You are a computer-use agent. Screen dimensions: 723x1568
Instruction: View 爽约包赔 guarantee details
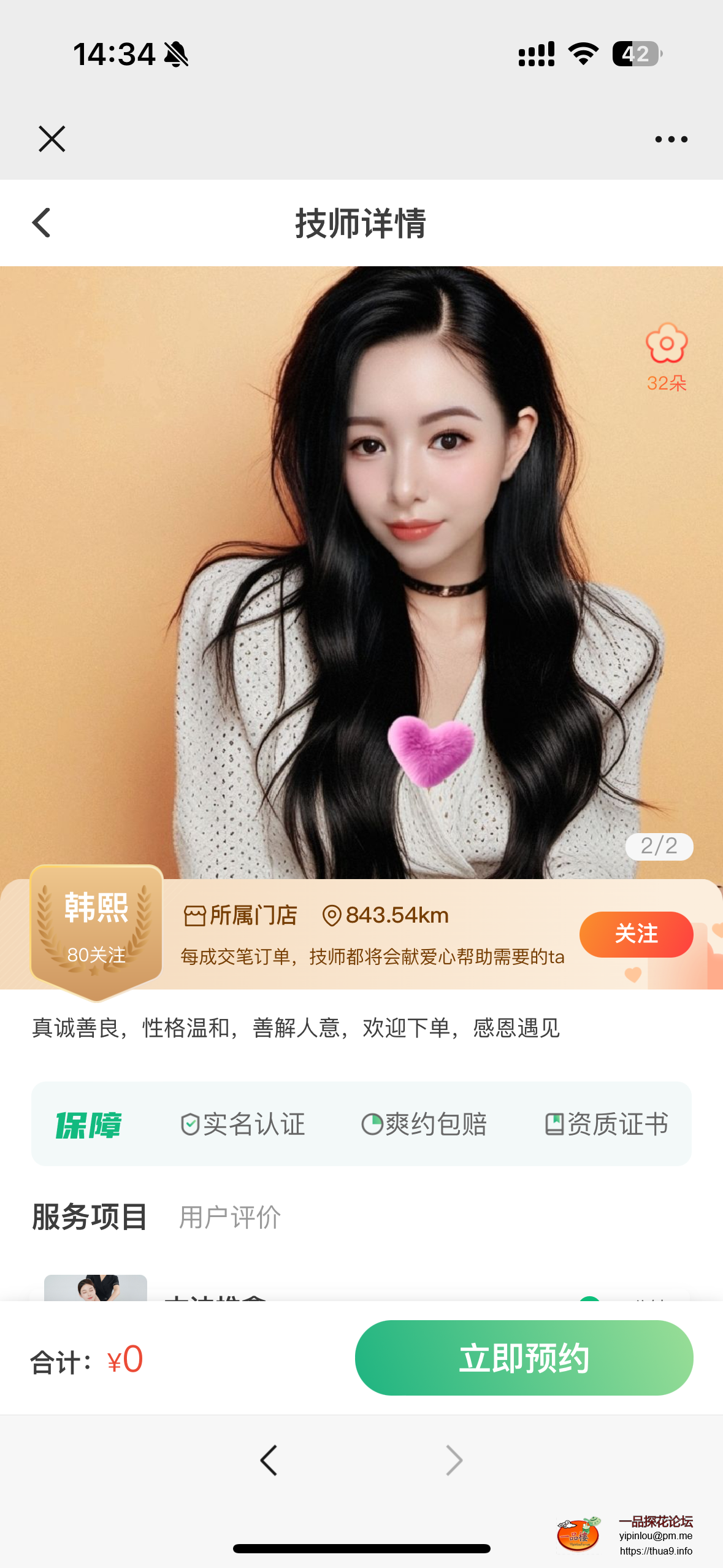click(x=424, y=1124)
